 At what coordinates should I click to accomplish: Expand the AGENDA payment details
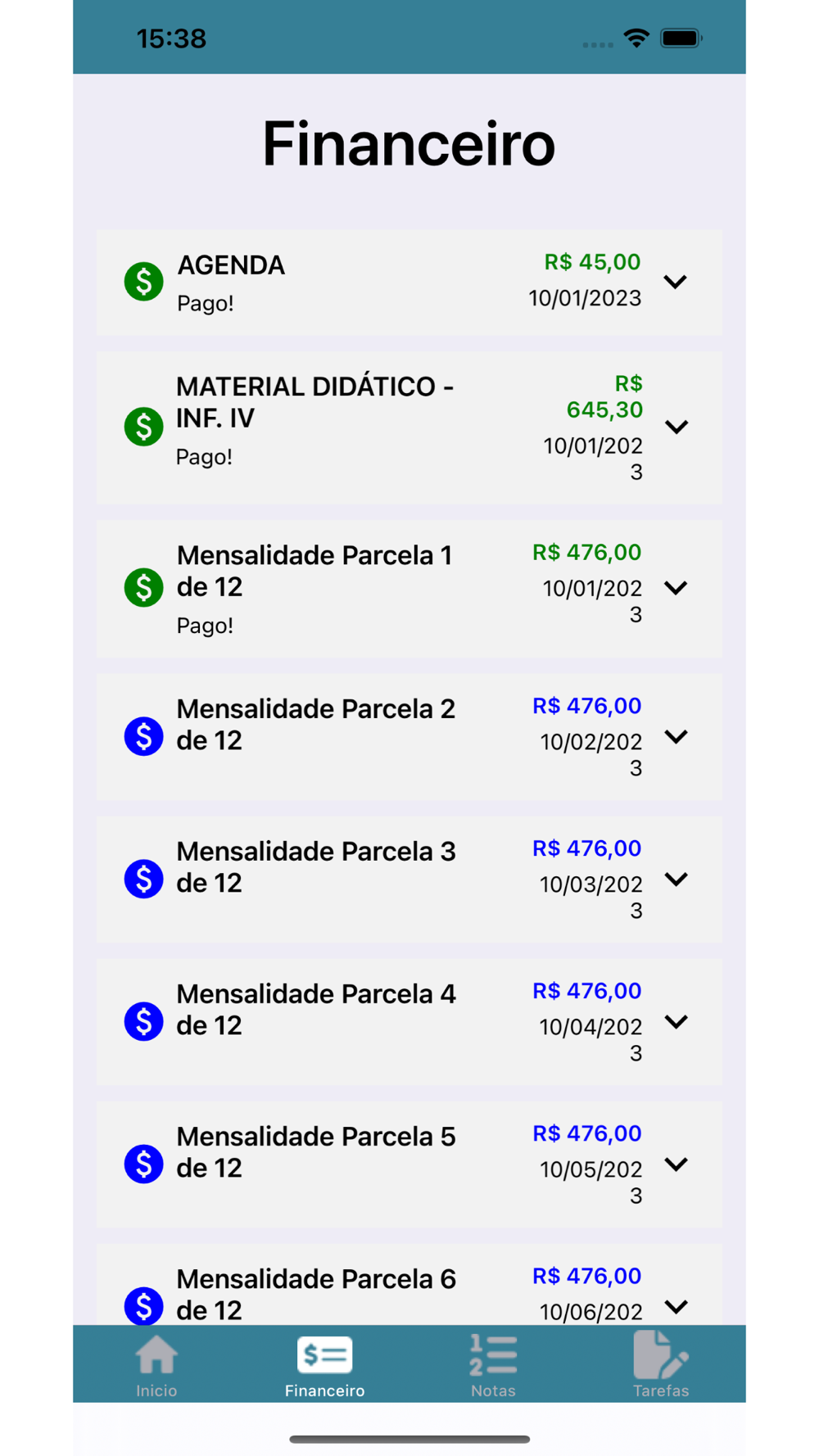coord(676,283)
